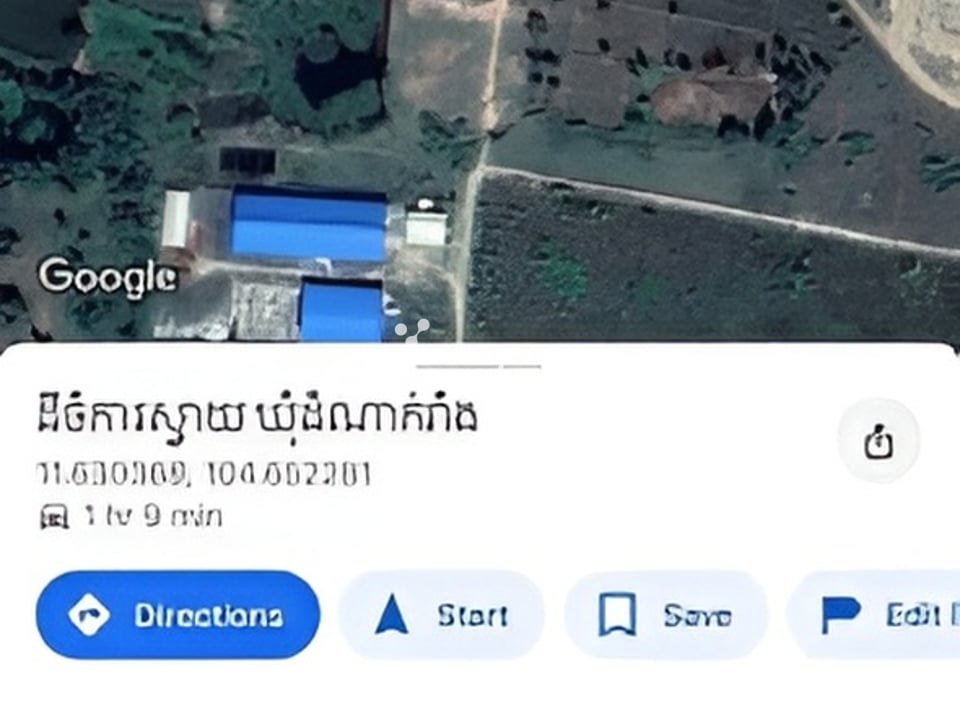
Task: Share this location
Action: (x=878, y=442)
